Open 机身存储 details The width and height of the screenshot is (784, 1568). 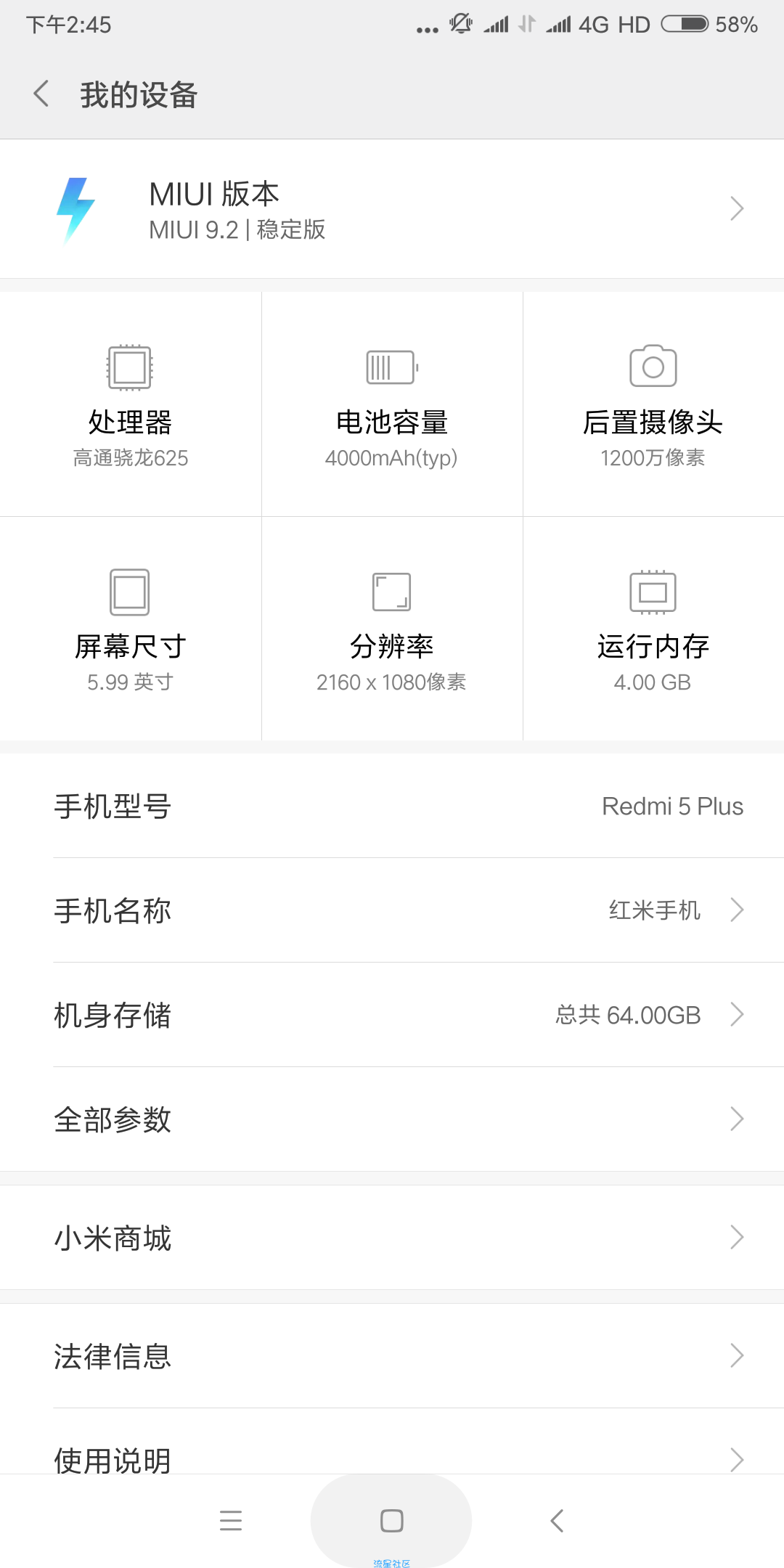pyautogui.click(x=392, y=1015)
